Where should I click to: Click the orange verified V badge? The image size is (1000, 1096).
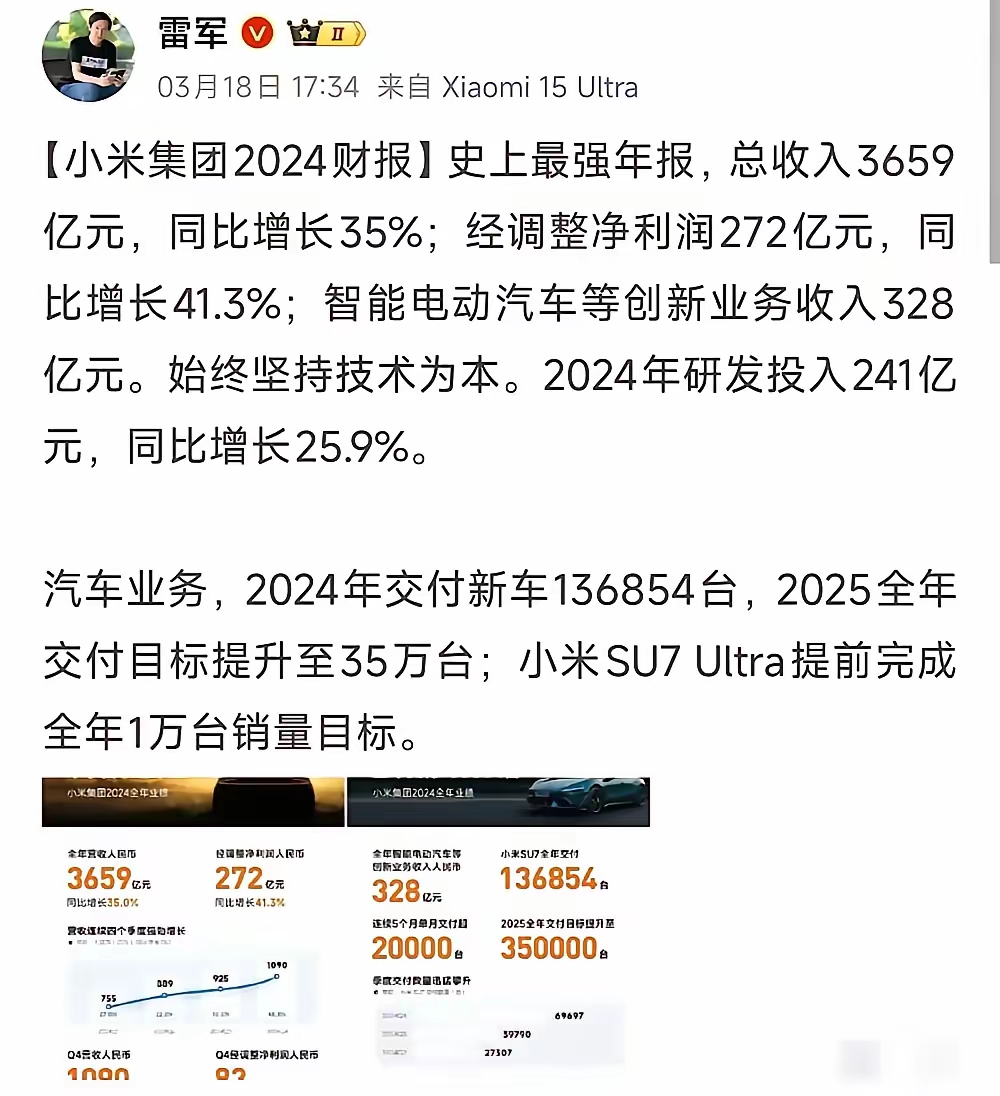tap(256, 31)
